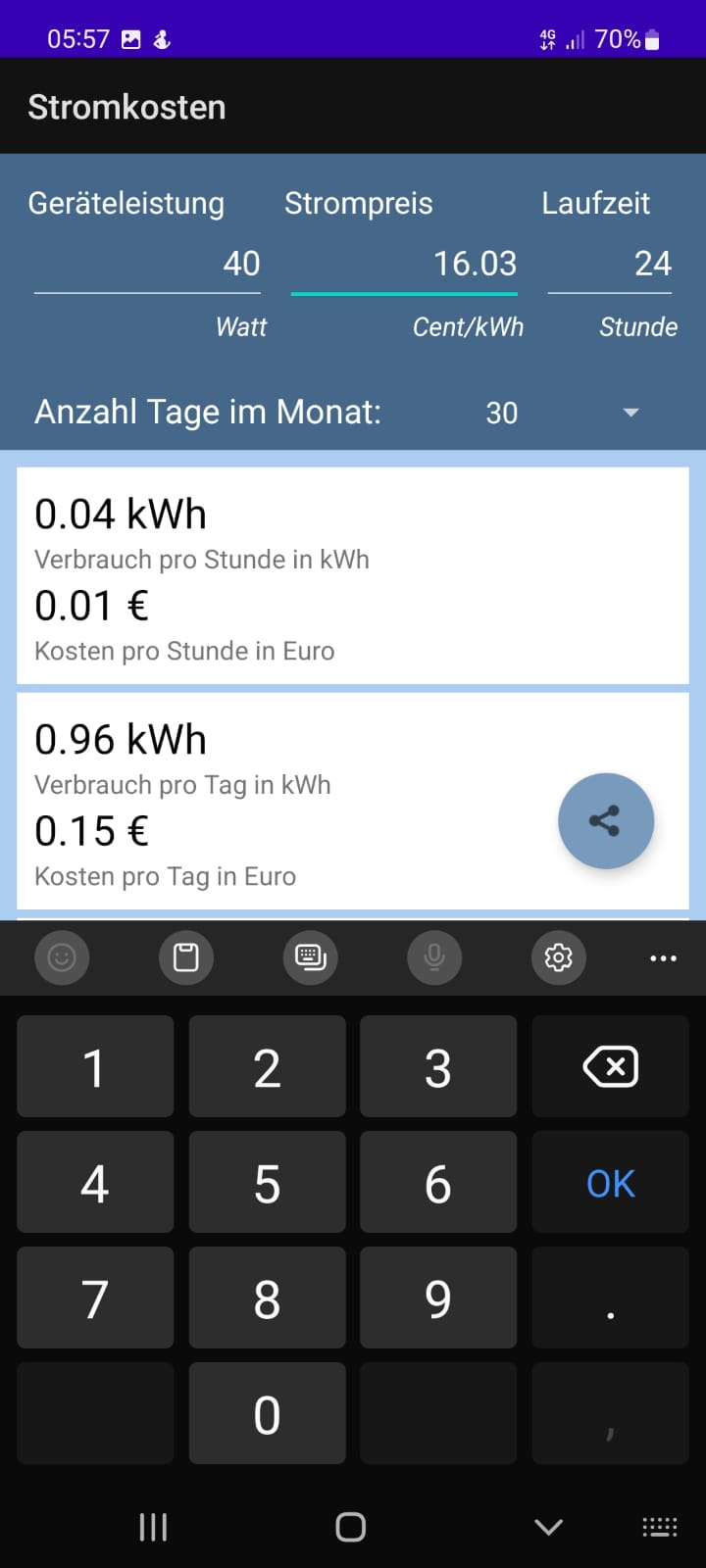The image size is (706, 1568).
Task: Tap the 0 key
Action: [x=267, y=1413]
